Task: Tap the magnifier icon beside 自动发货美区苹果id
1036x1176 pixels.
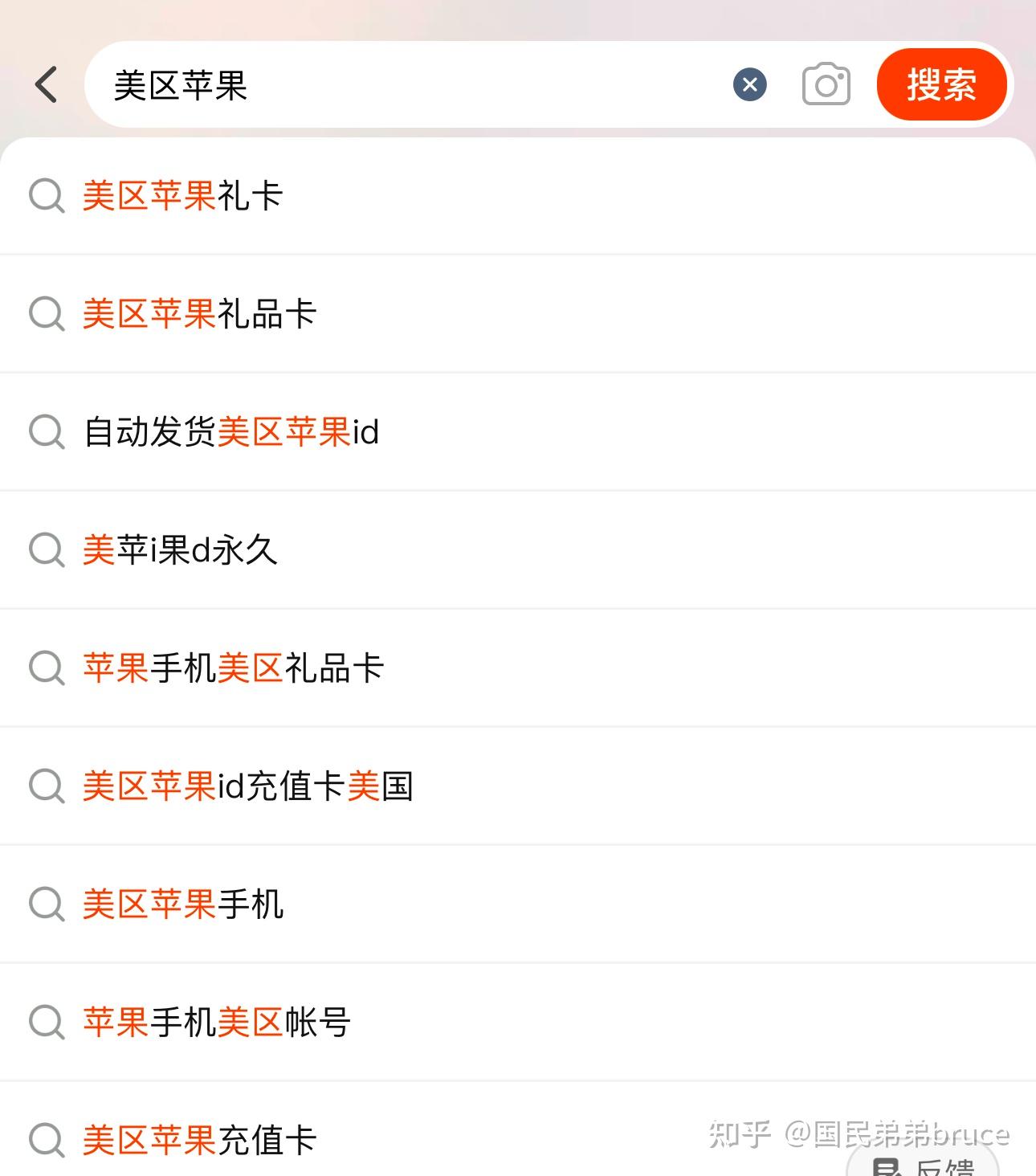Action: [46, 432]
